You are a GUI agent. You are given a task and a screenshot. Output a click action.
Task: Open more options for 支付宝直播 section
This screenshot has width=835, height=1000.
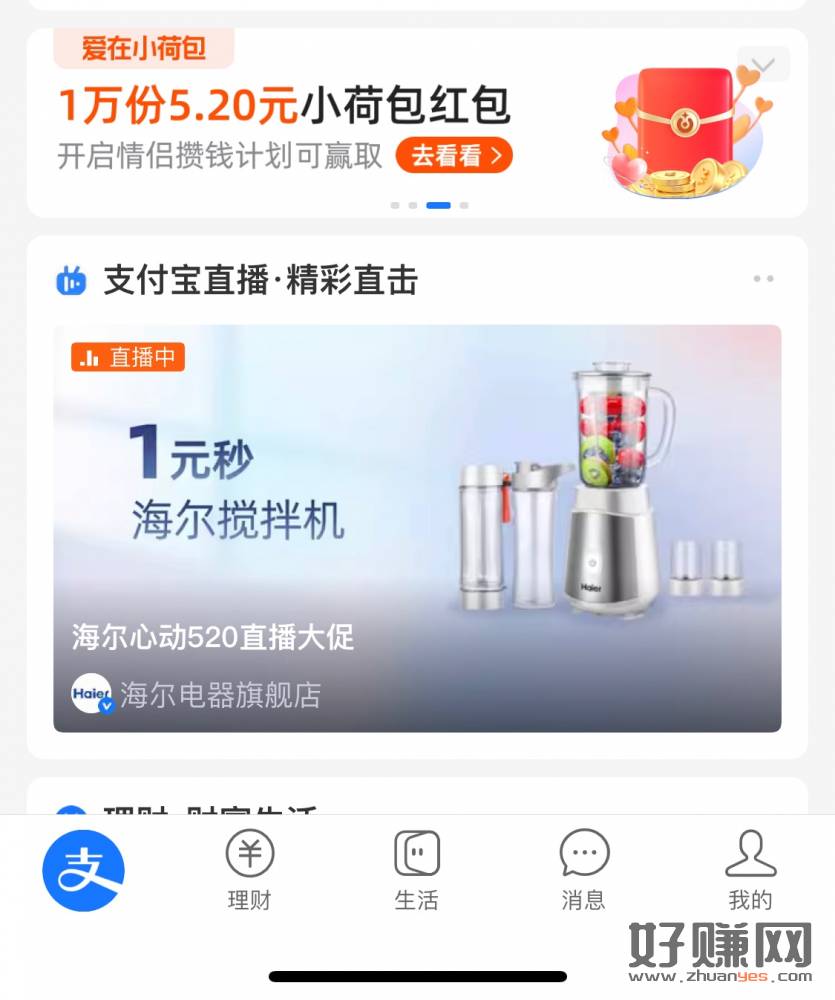coord(763,279)
